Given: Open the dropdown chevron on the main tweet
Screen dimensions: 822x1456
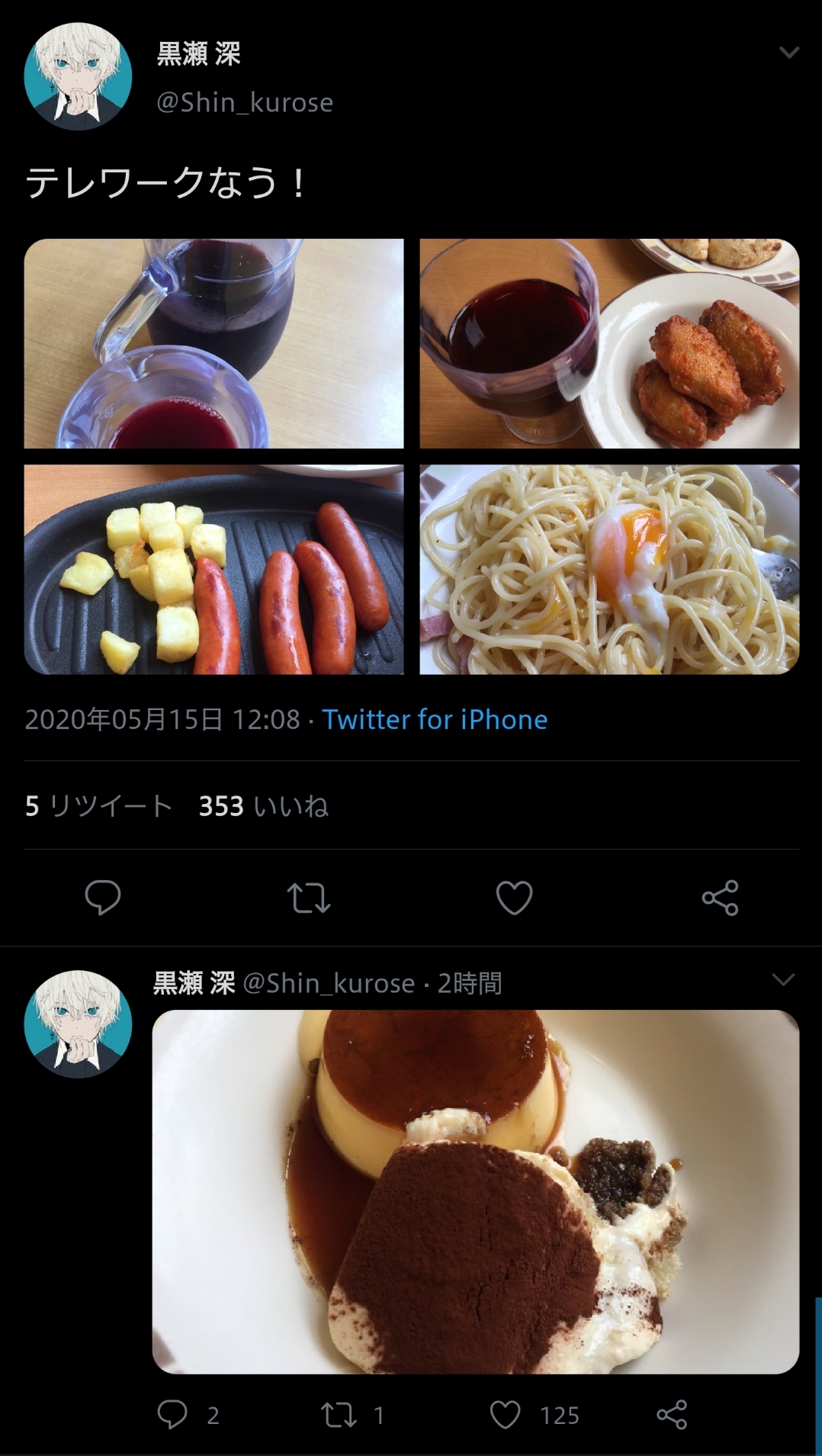Looking at the screenshot, I should coord(789,53).
